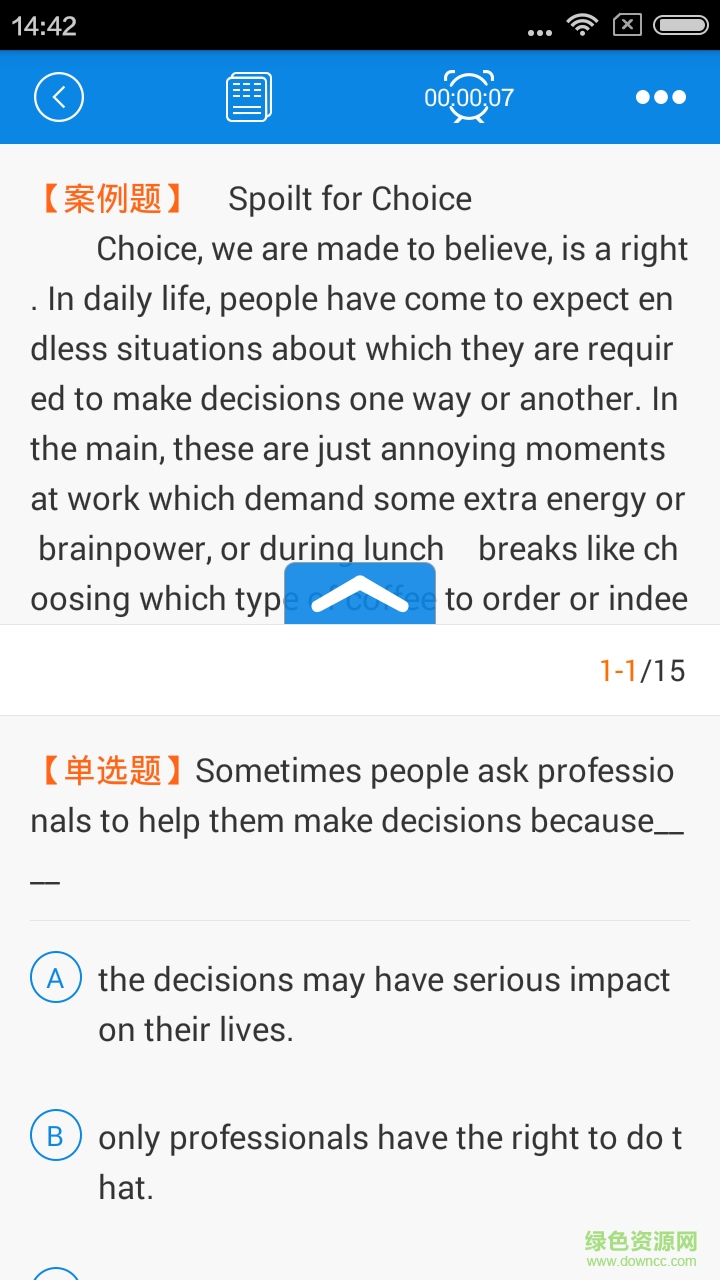Tap the 【单选题】 question type label
720x1280 pixels.
pyautogui.click(x=108, y=769)
